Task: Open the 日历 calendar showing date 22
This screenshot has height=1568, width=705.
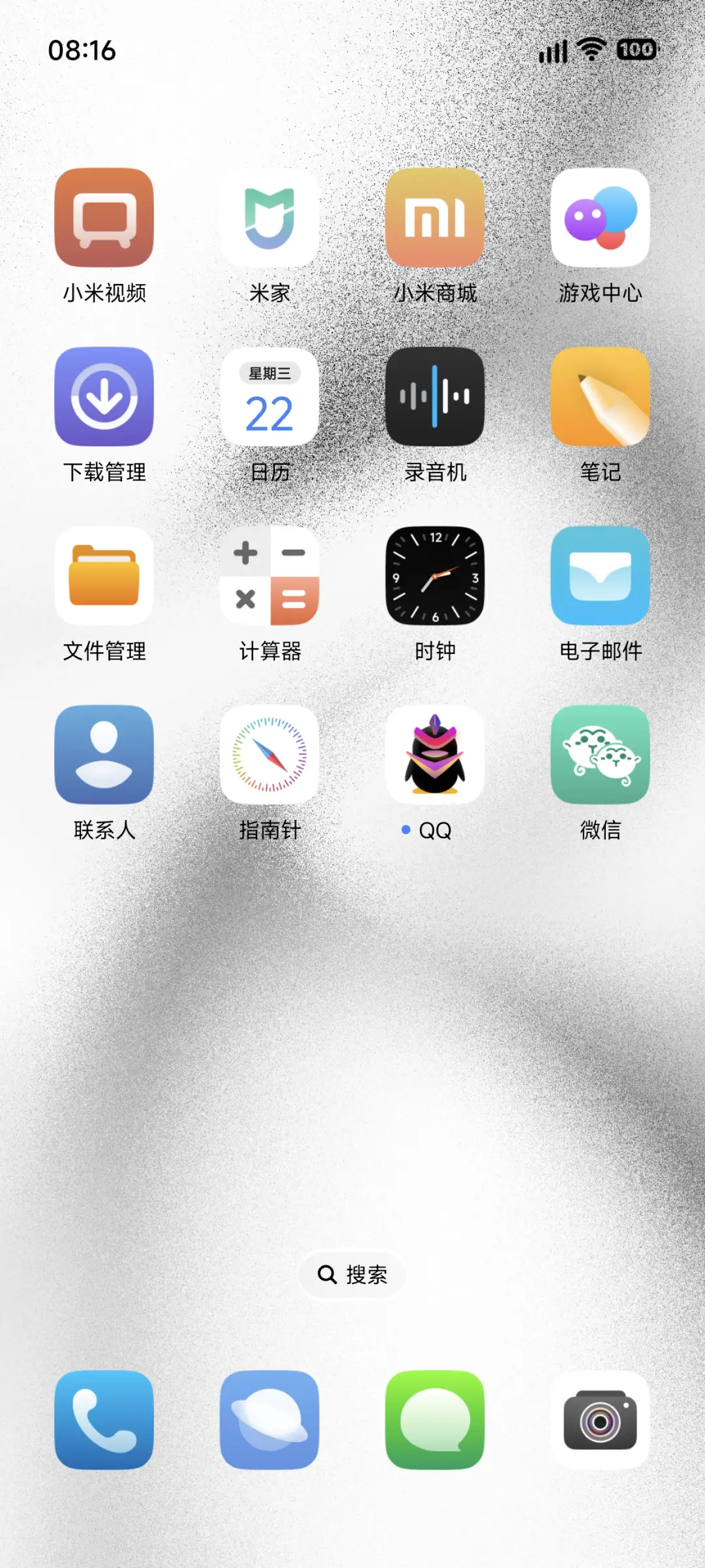Action: click(270, 397)
